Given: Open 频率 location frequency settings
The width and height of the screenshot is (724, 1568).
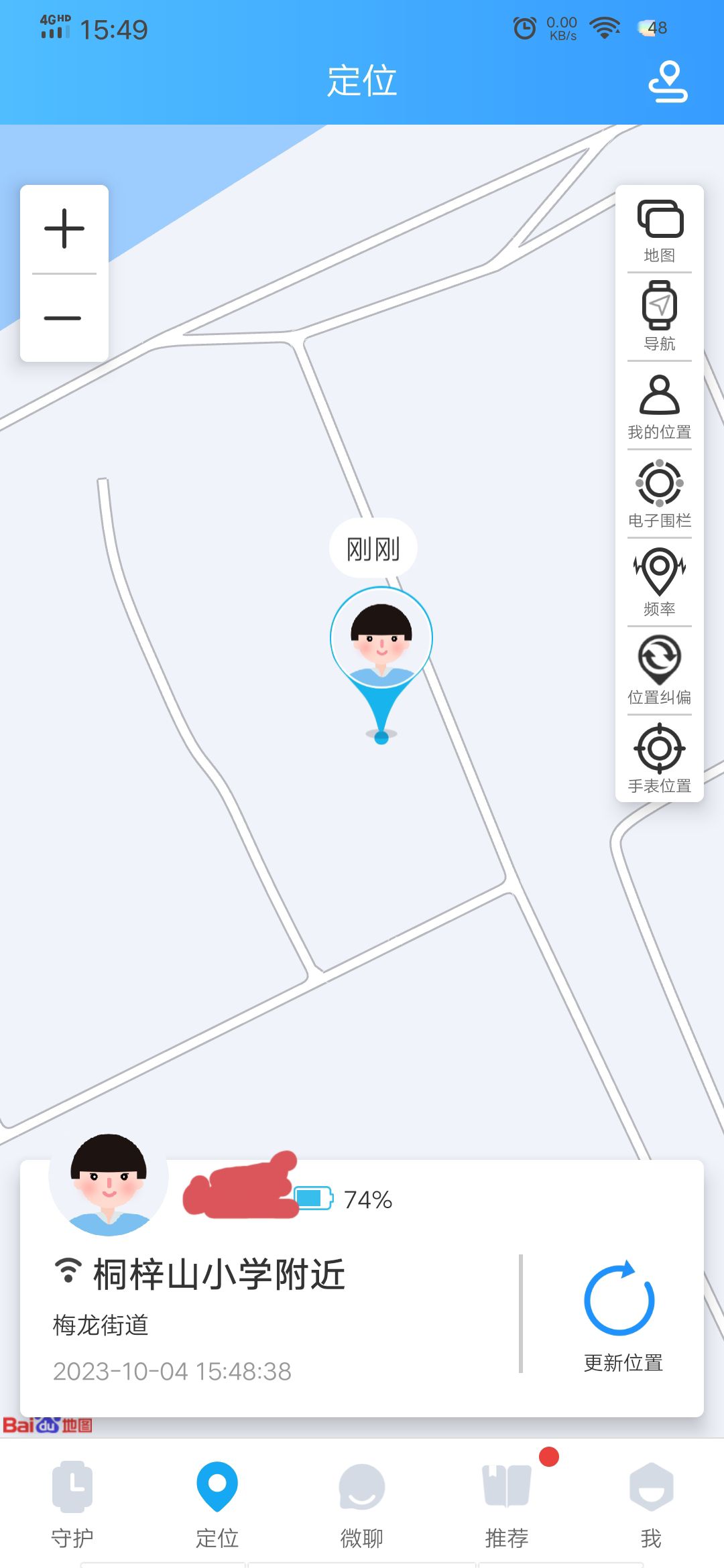Looking at the screenshot, I should 660,582.
